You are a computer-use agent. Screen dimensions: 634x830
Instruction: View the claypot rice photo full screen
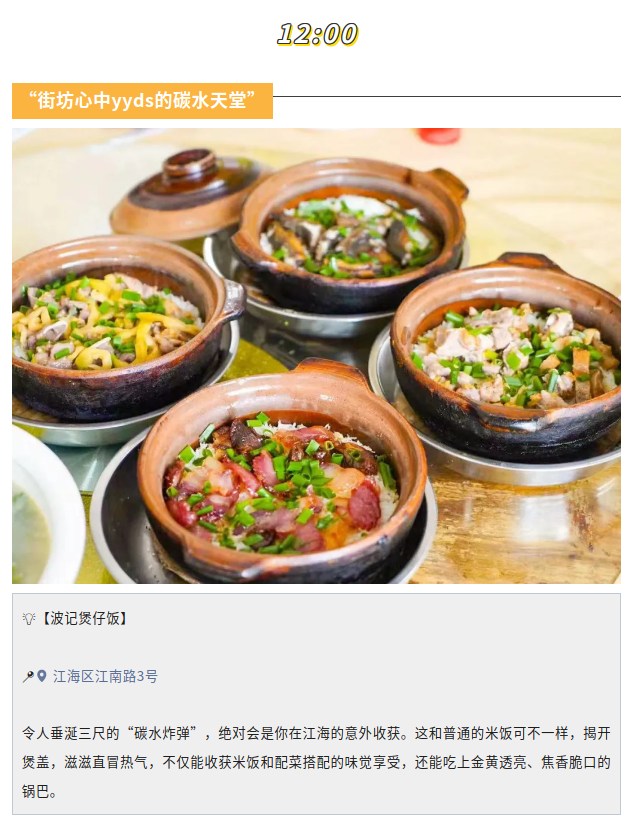(316, 356)
